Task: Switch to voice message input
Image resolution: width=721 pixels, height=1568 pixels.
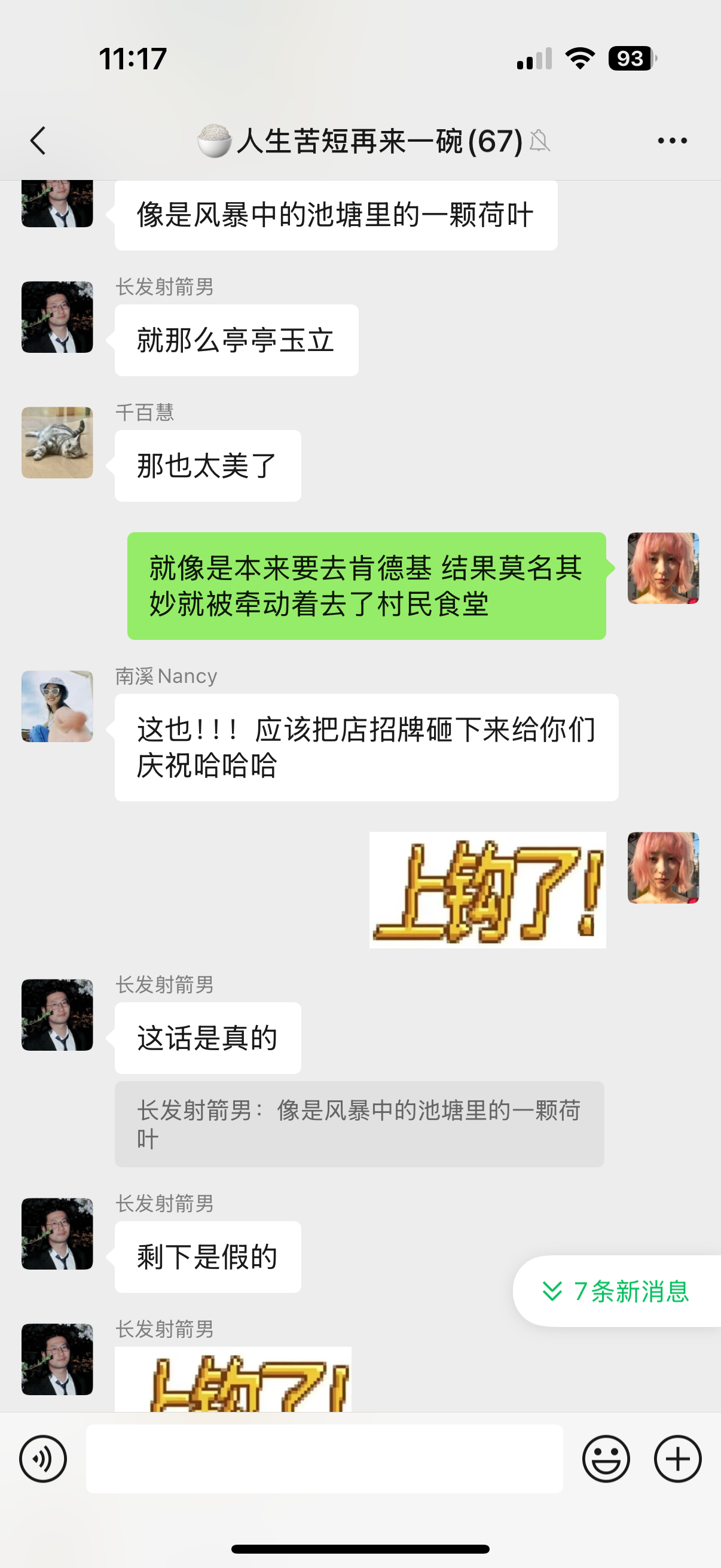Action: [x=42, y=1459]
